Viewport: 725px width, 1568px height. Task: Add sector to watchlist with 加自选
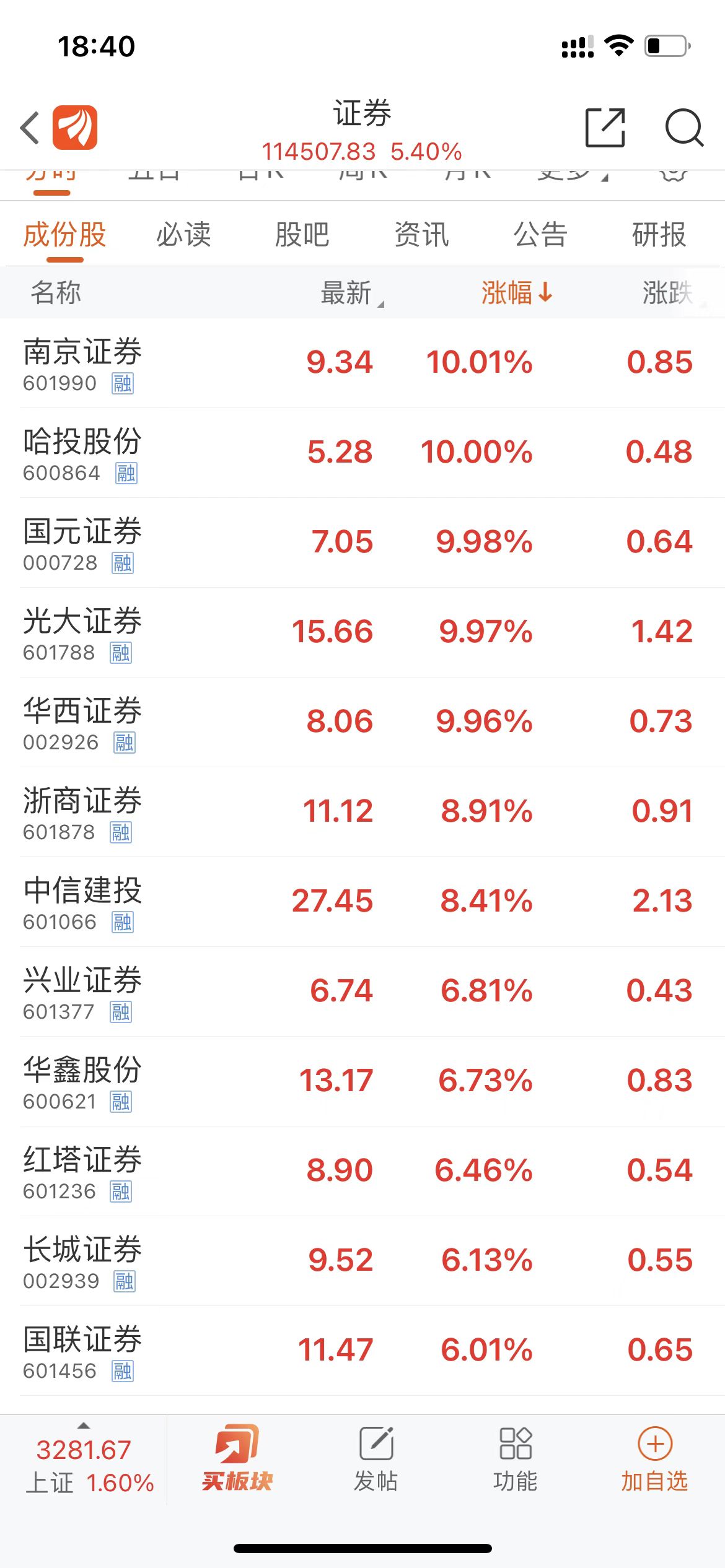(x=655, y=1460)
